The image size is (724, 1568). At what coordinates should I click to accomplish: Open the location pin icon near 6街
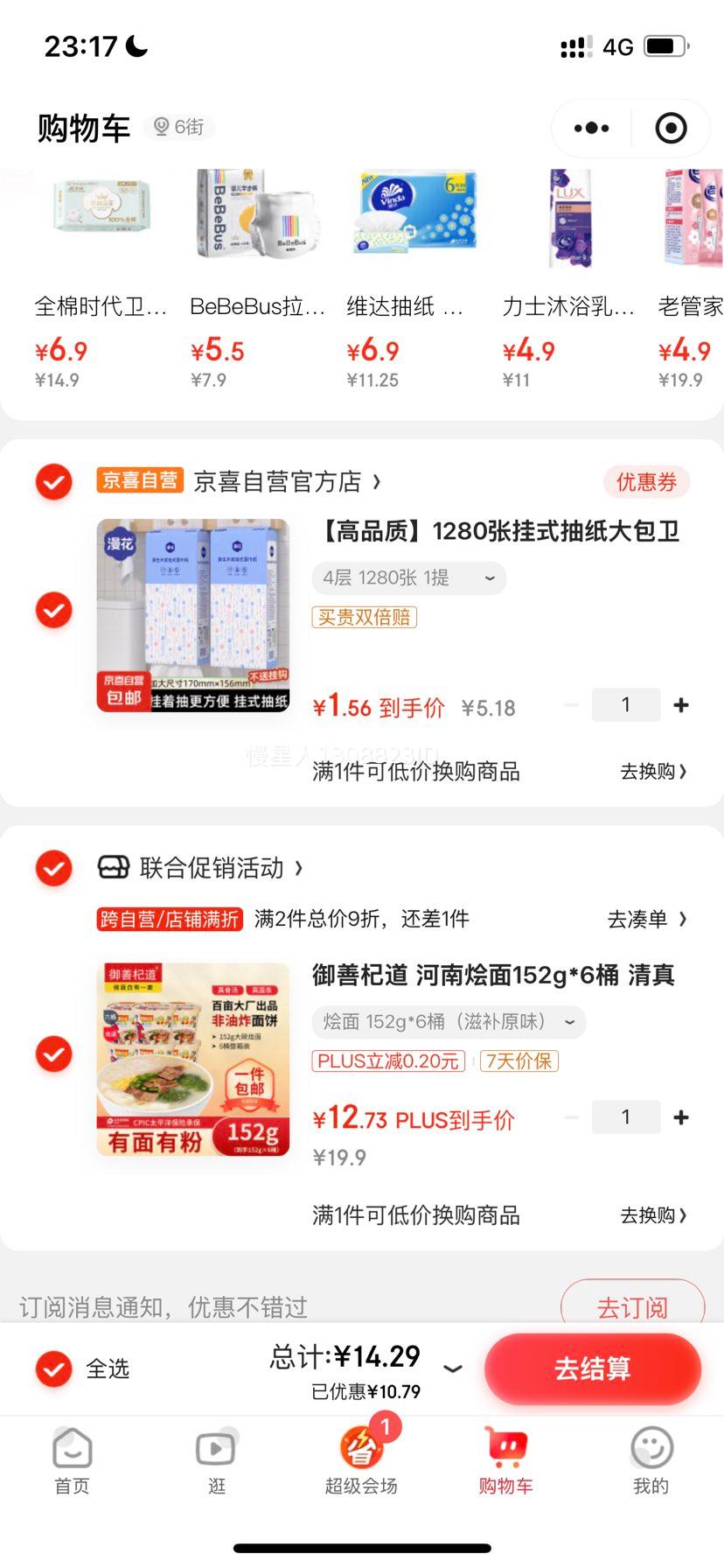(160, 127)
